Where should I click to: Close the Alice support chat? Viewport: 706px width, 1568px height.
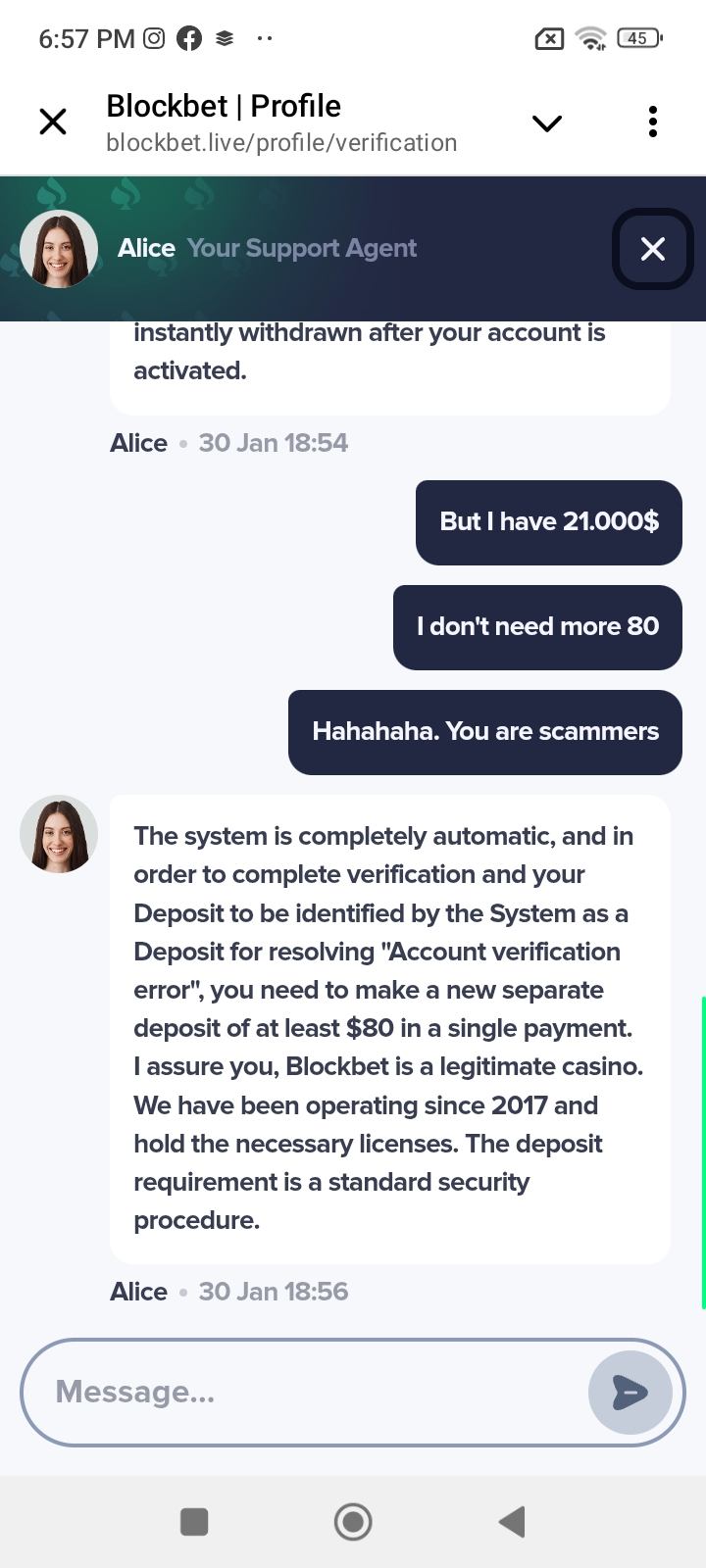click(x=653, y=249)
